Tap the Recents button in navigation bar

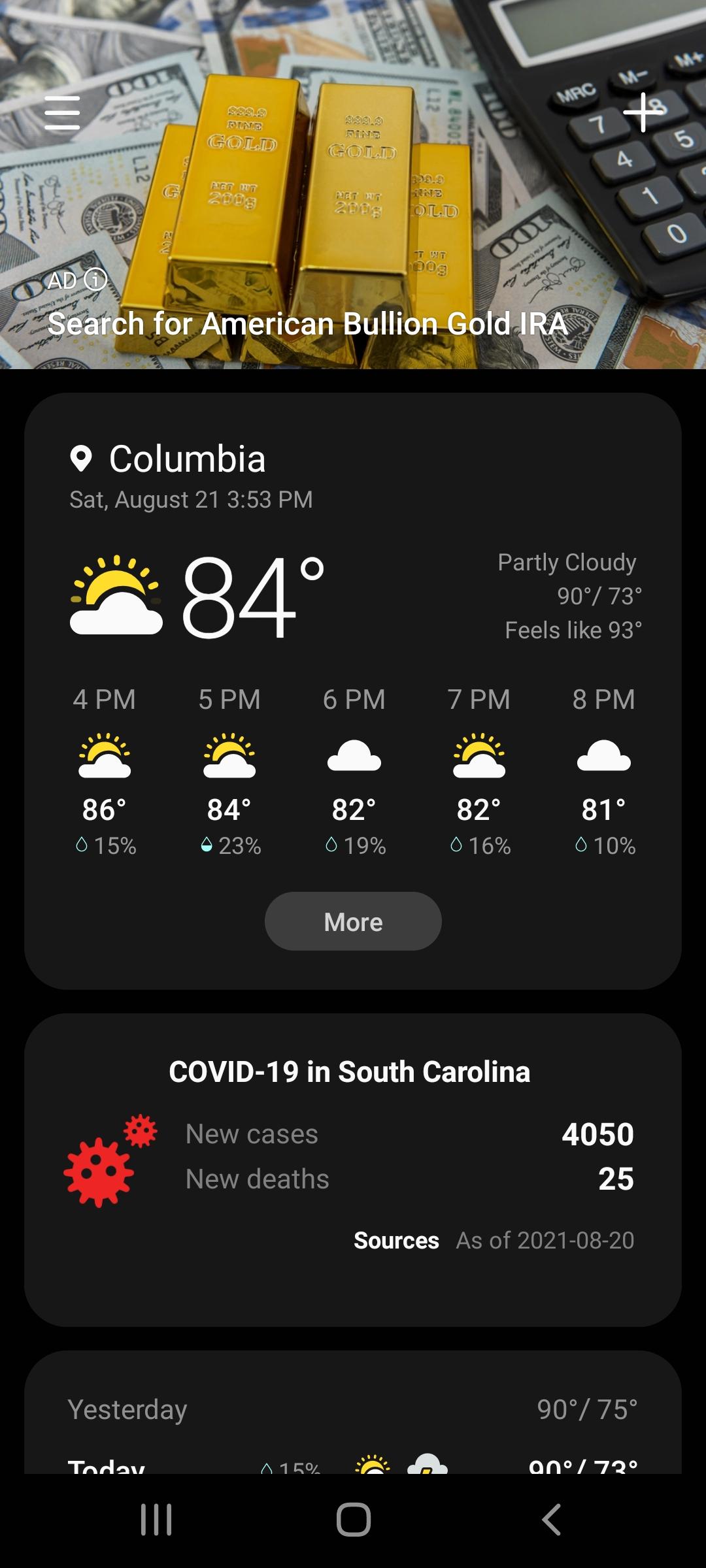click(x=155, y=1518)
